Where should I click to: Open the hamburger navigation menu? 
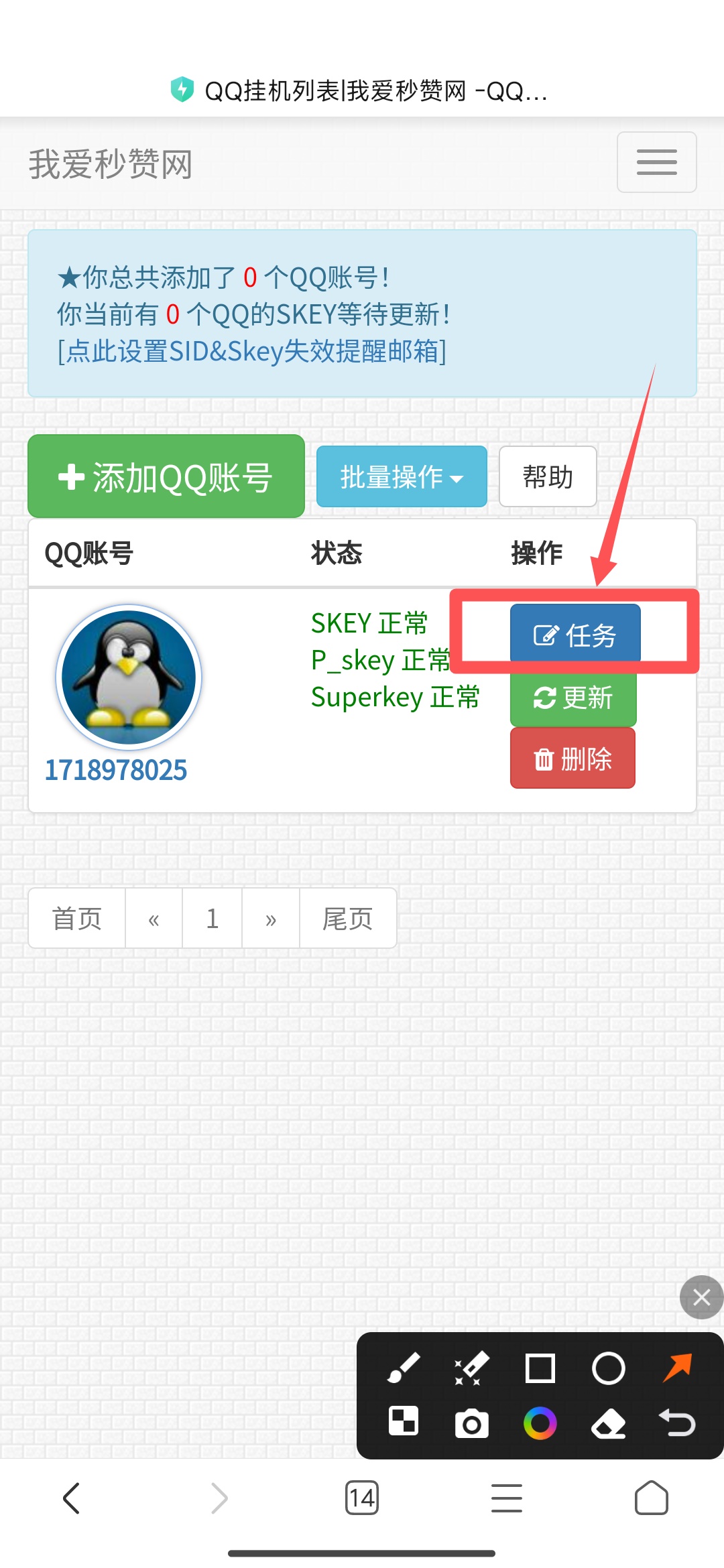pos(656,162)
